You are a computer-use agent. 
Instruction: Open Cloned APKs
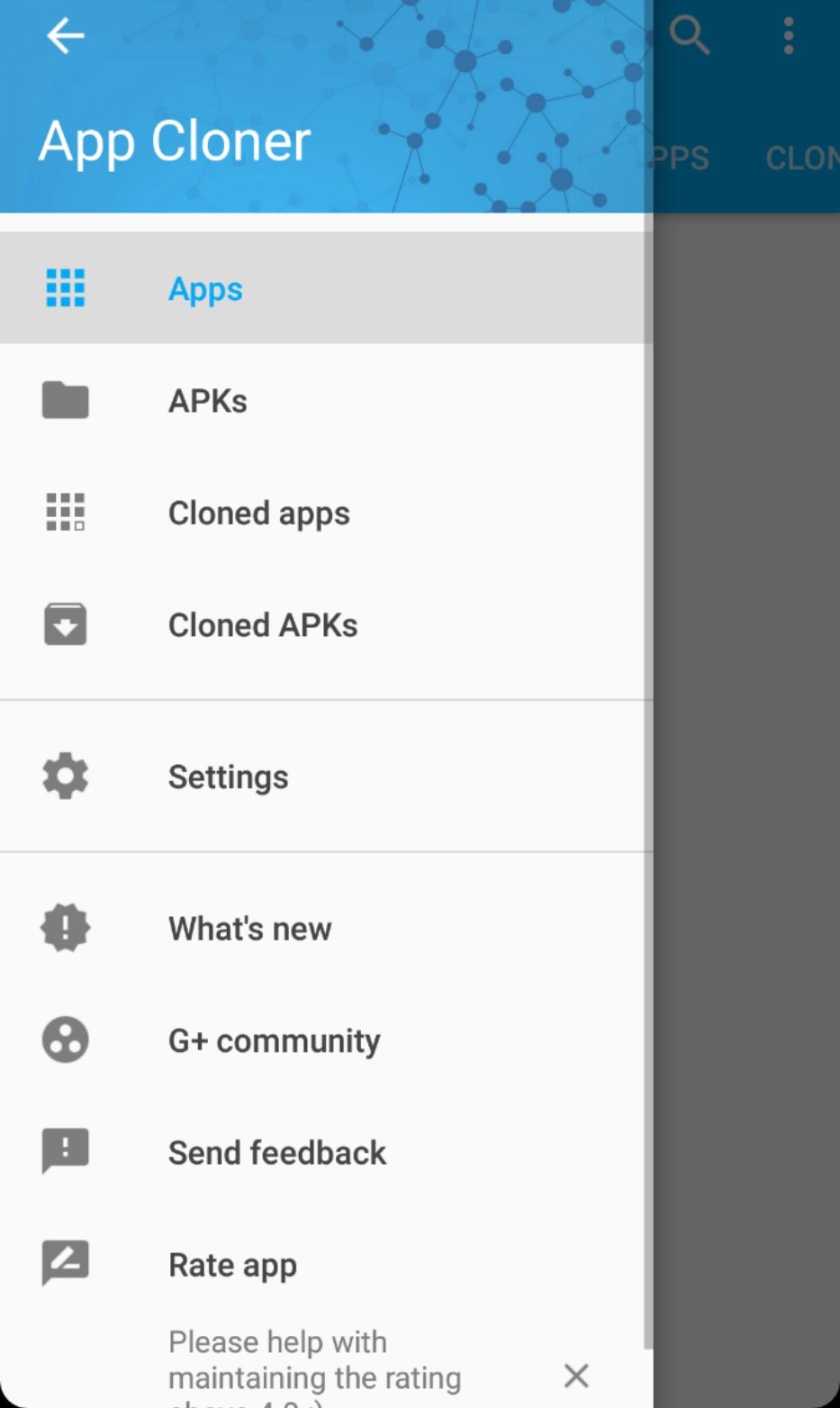(x=263, y=625)
